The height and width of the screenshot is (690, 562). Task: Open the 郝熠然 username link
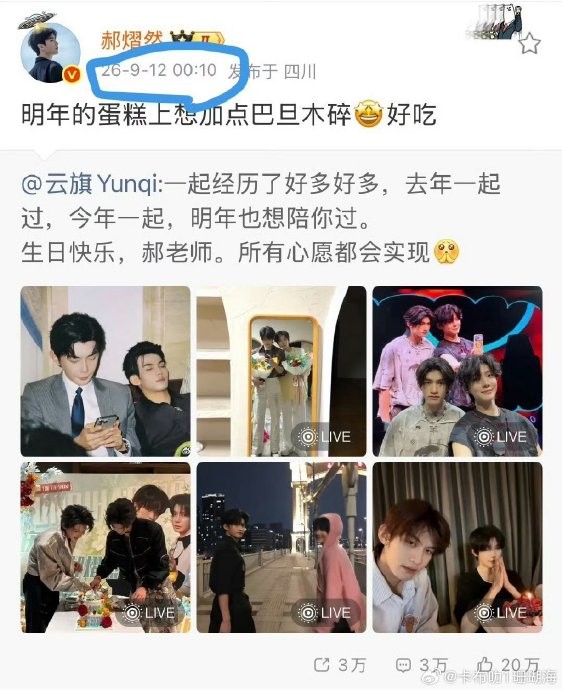[x=132, y=41]
